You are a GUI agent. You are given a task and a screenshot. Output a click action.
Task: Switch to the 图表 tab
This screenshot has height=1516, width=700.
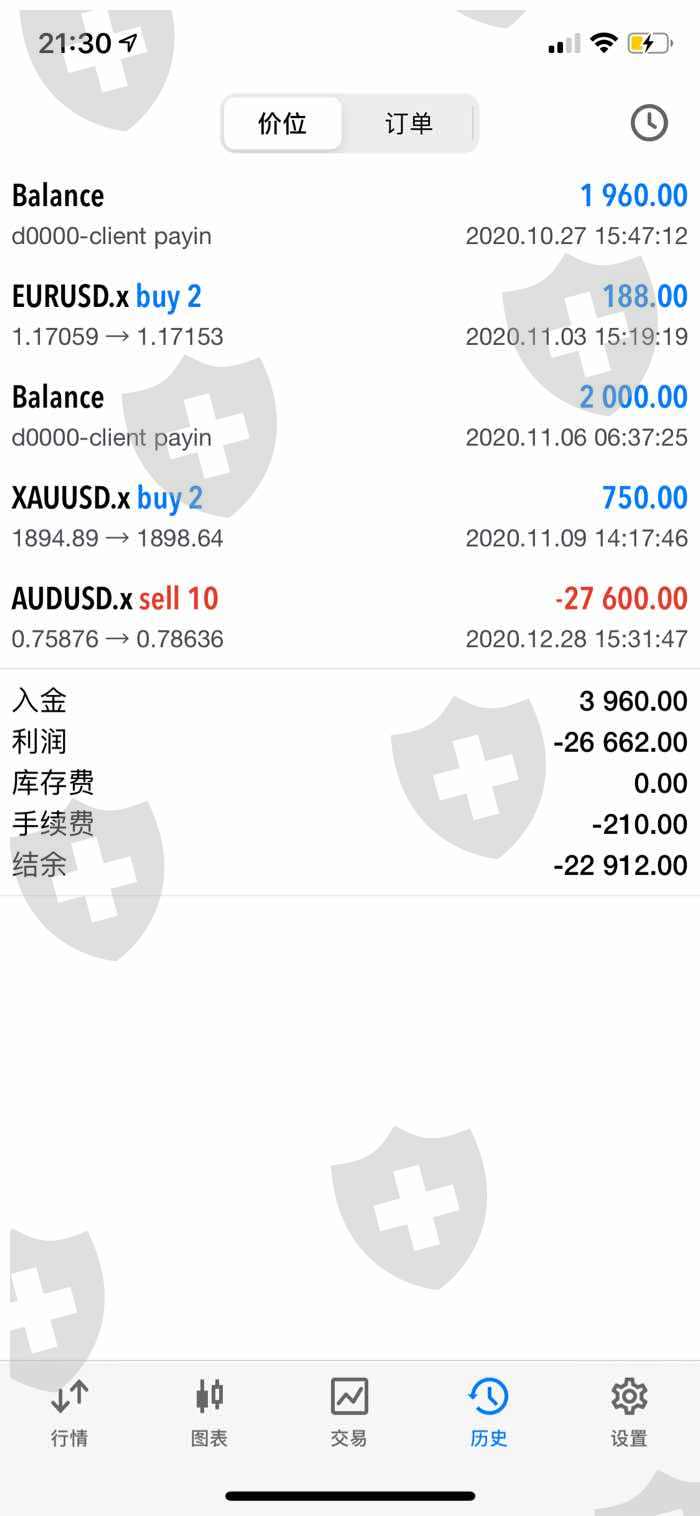pos(209,1411)
